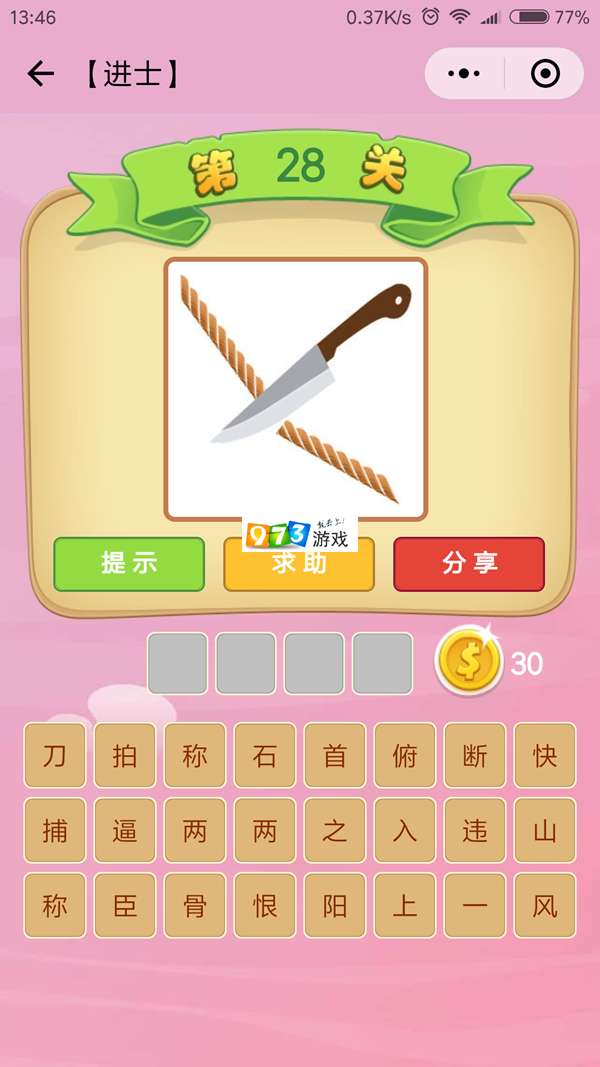
Task: Tap the first empty answer slot
Action: click(x=178, y=663)
